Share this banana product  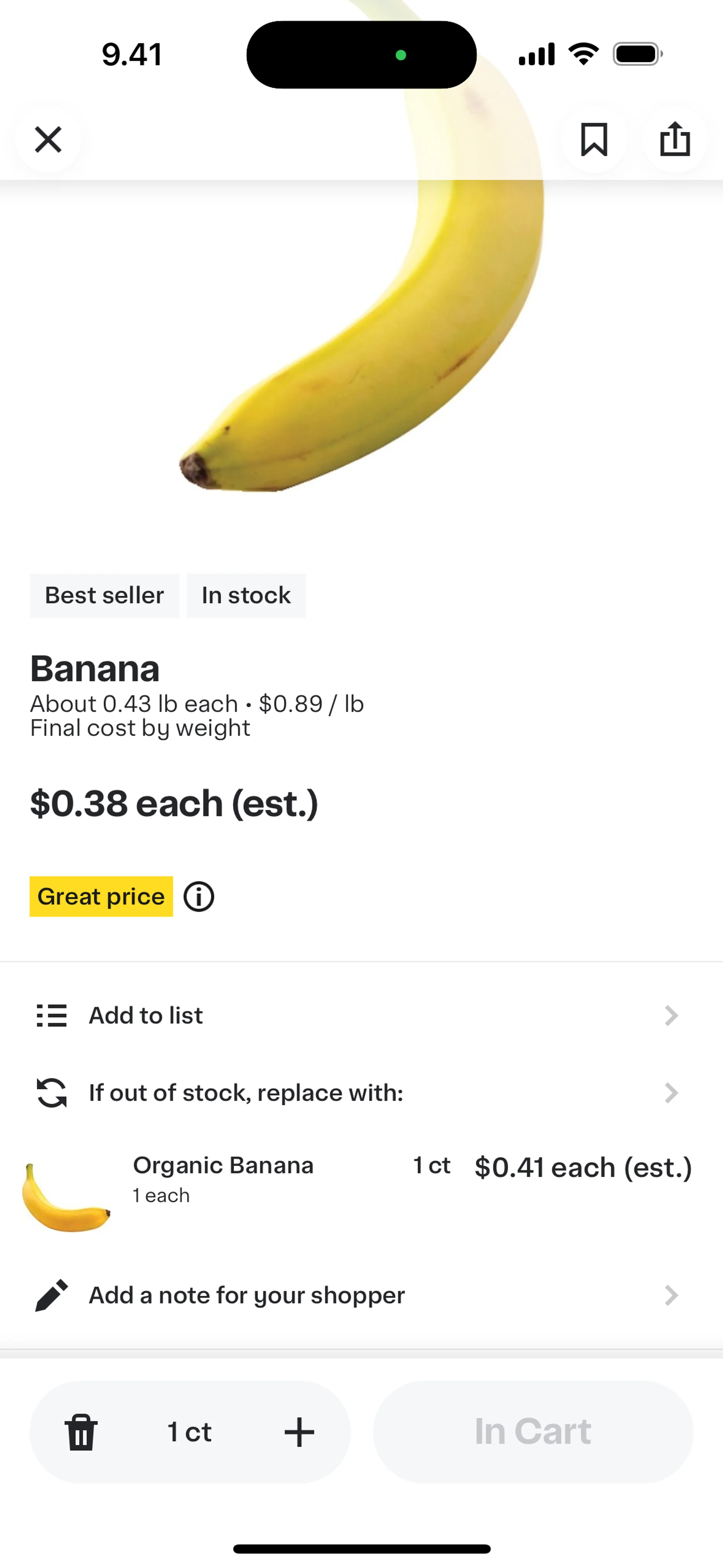[675, 139]
